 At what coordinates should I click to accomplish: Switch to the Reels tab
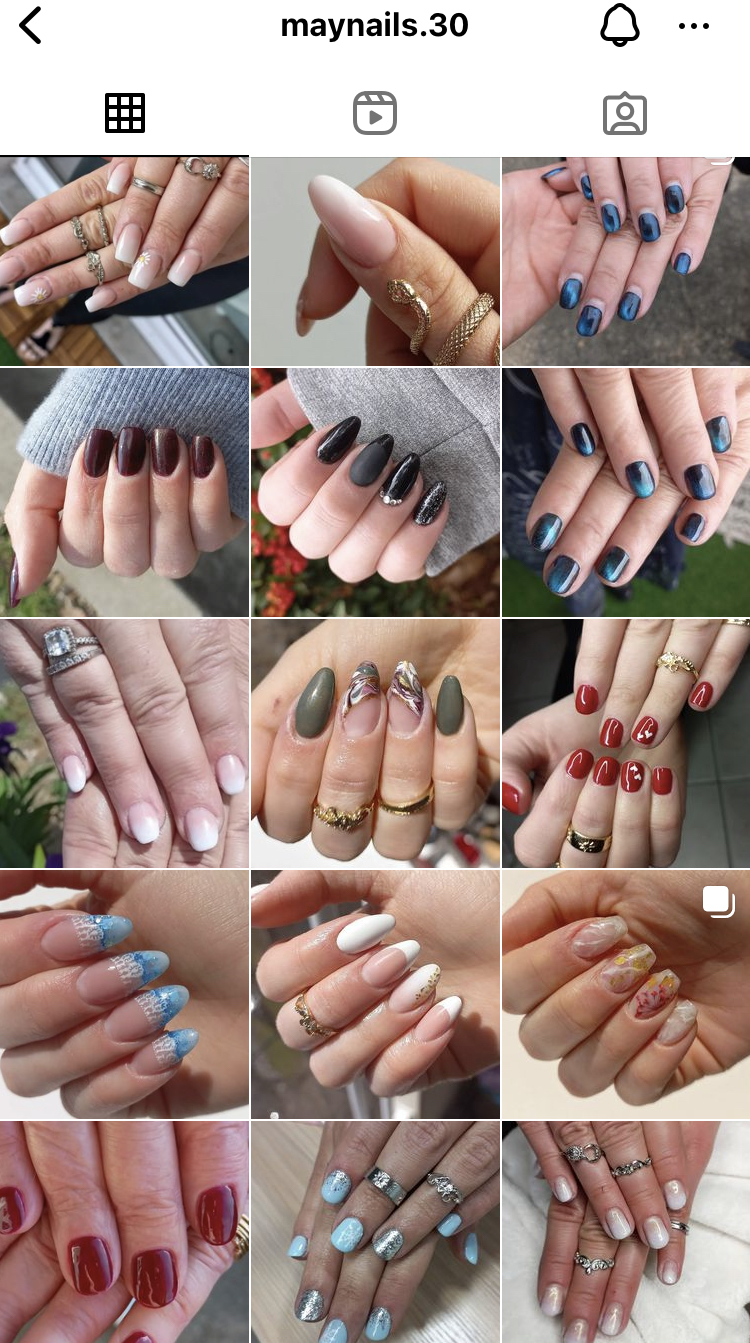point(375,113)
